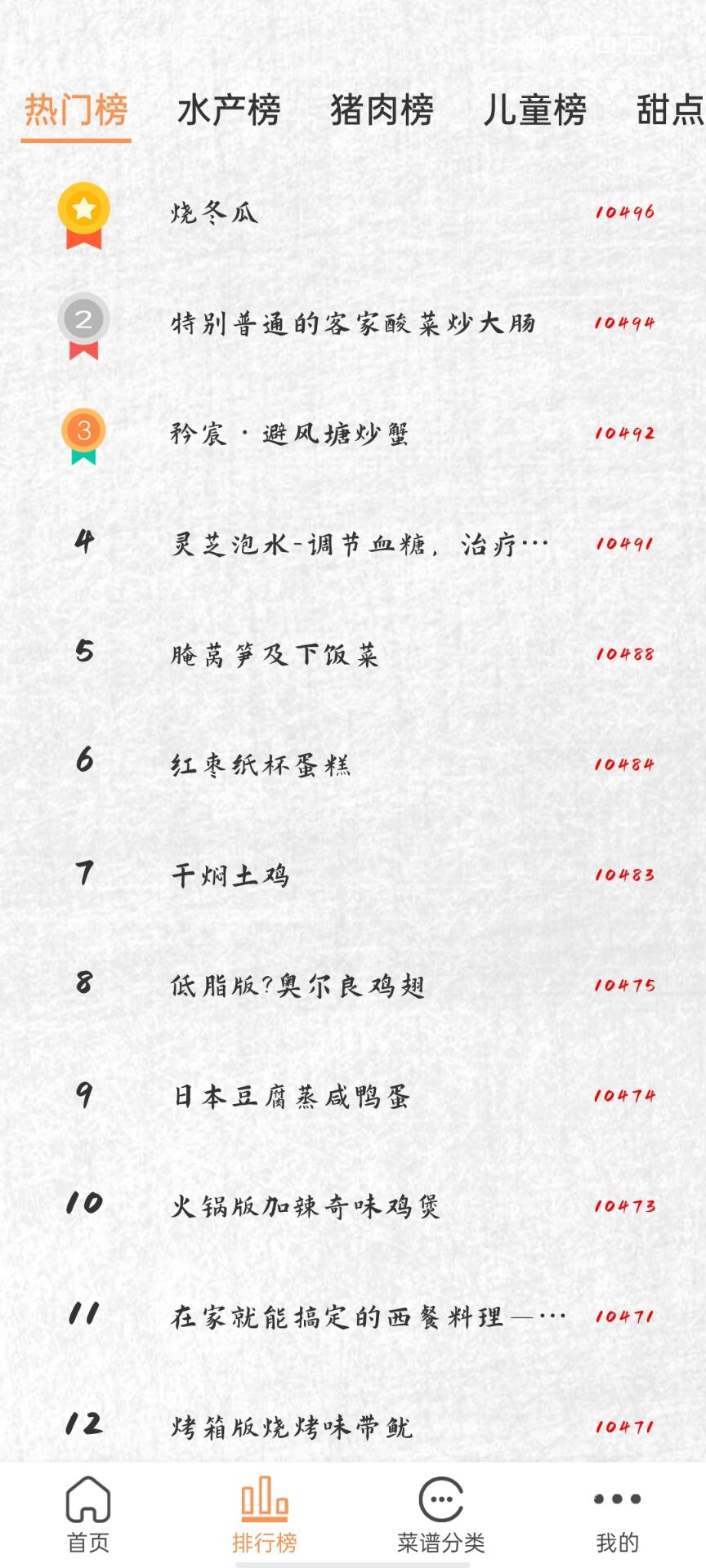Select the 排行榜 bottom tab
The width and height of the screenshot is (706, 1568).
click(265, 1516)
